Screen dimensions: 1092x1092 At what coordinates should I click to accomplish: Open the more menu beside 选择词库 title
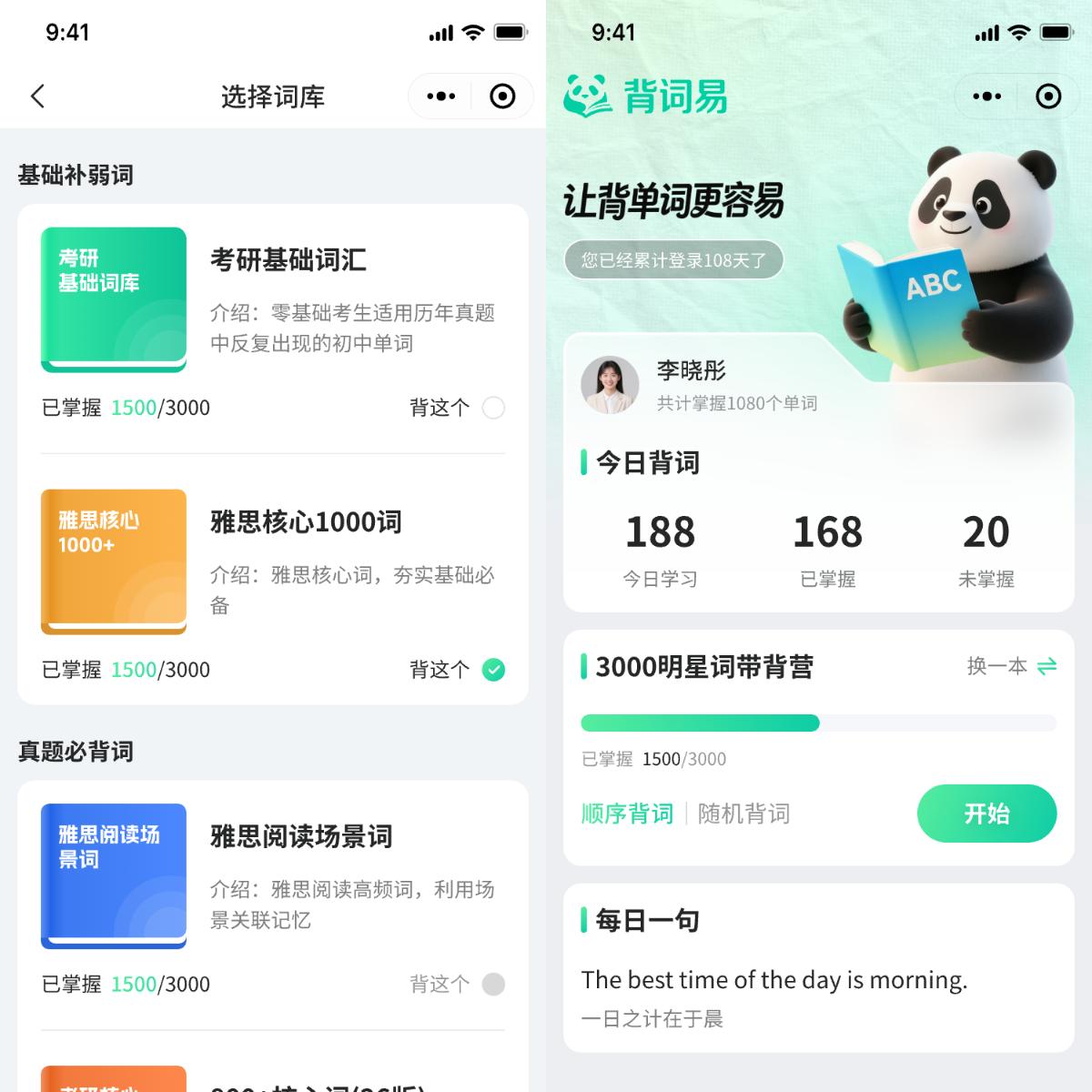coord(441,96)
